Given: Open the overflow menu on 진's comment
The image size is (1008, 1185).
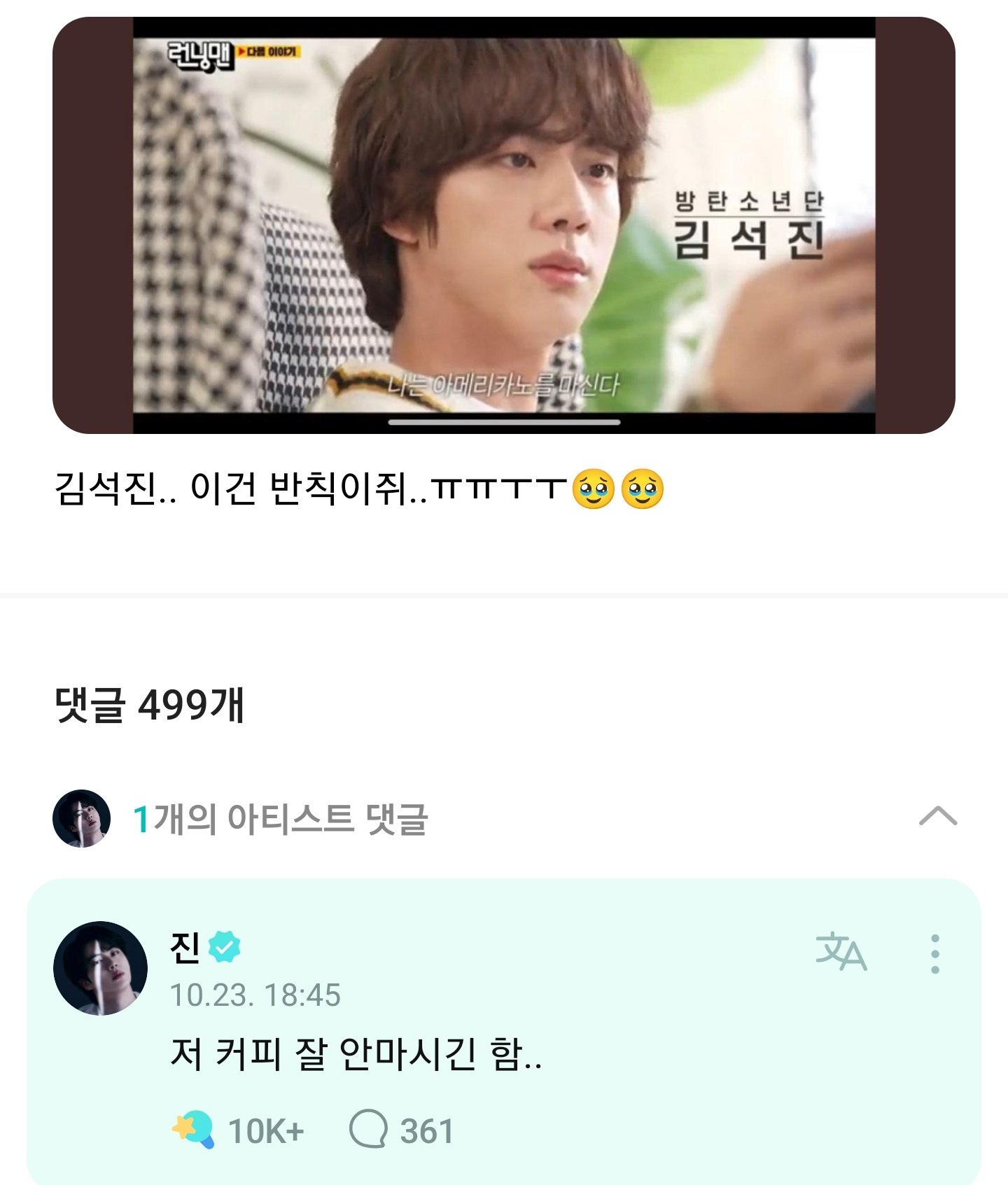Looking at the screenshot, I should point(934,953).
